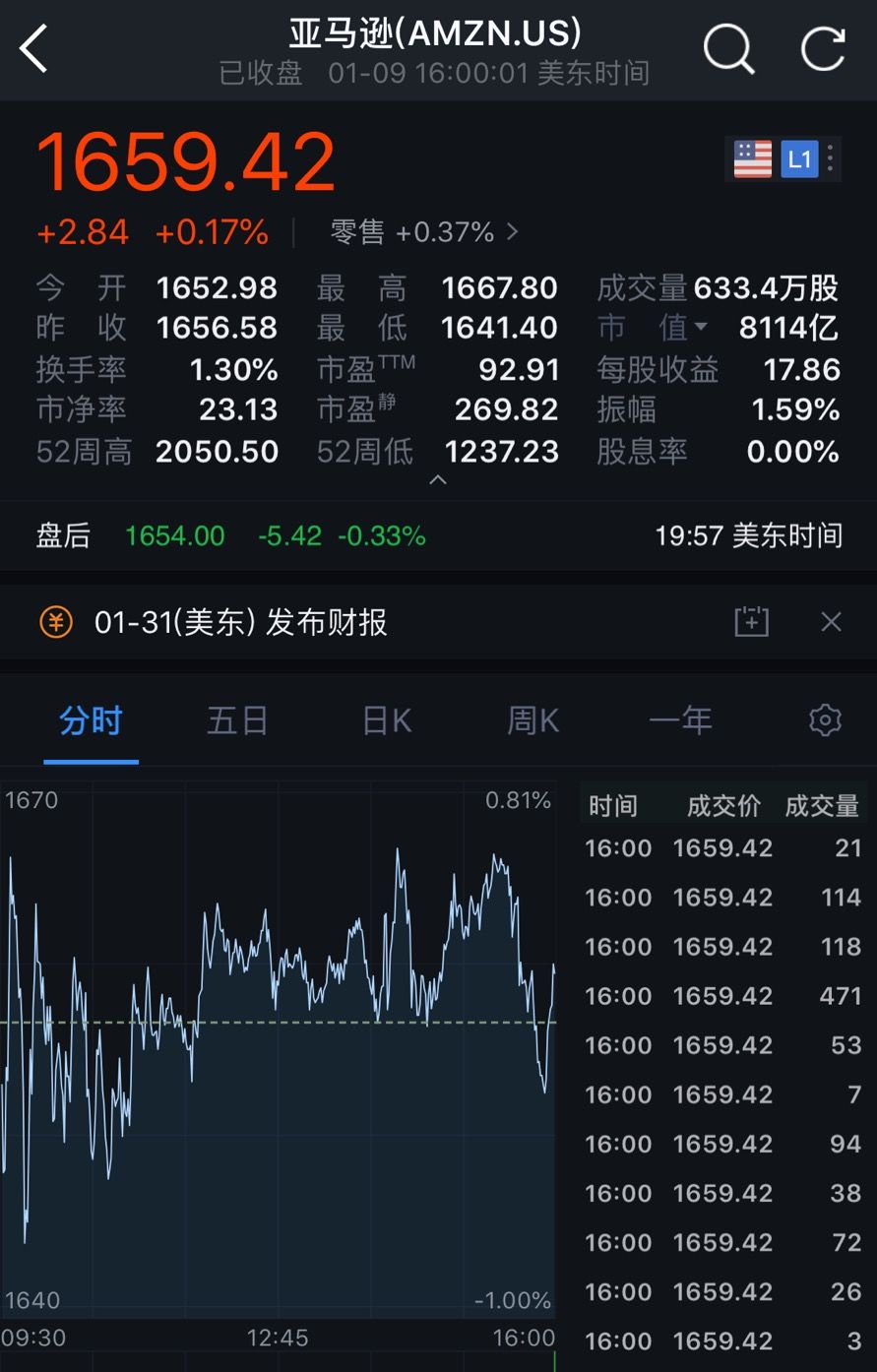Screen dimensions: 877x1372
Task: Open the 零售 sector link
Action: point(423,232)
